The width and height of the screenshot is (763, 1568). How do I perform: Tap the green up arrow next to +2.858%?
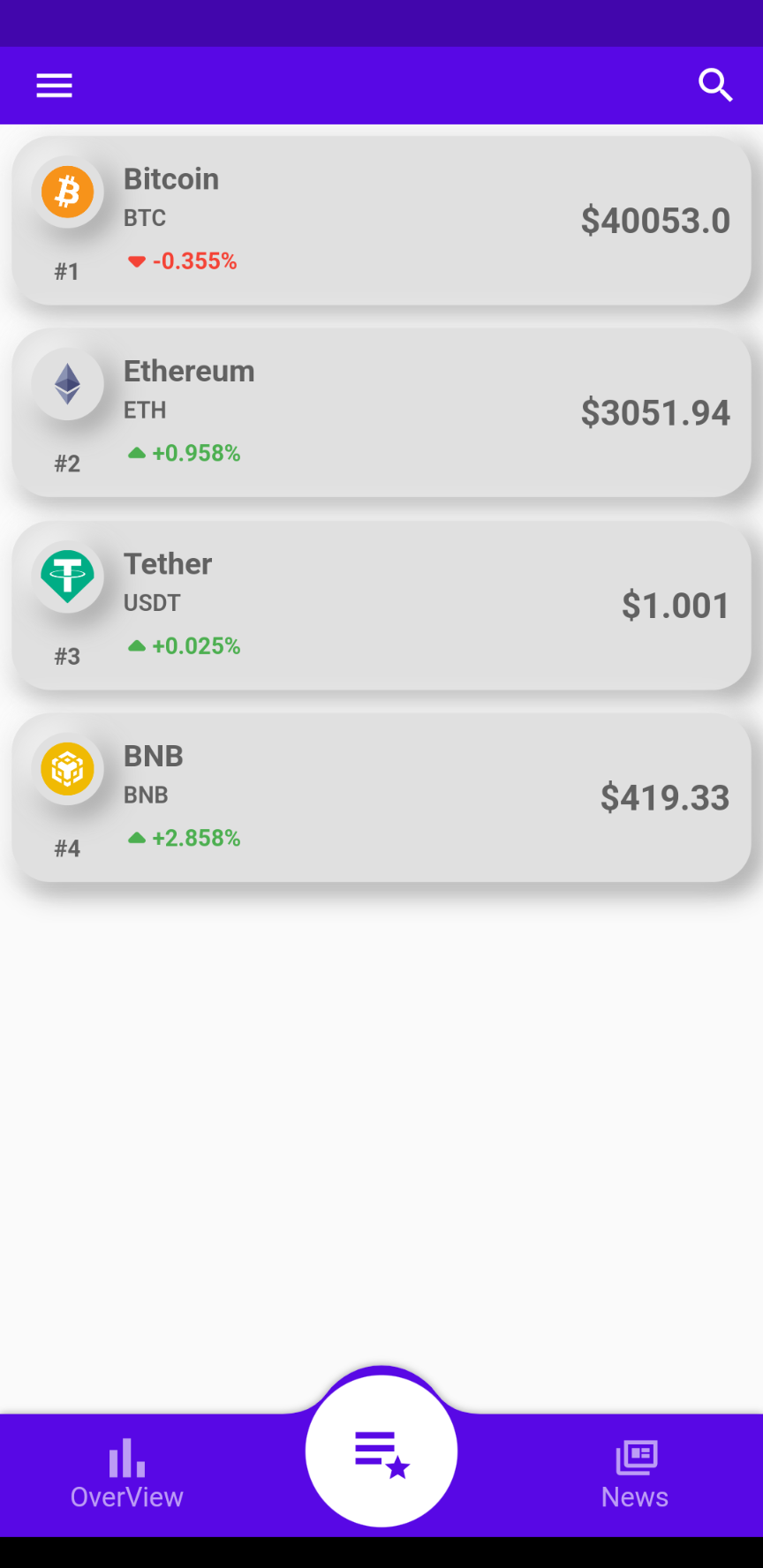click(137, 837)
